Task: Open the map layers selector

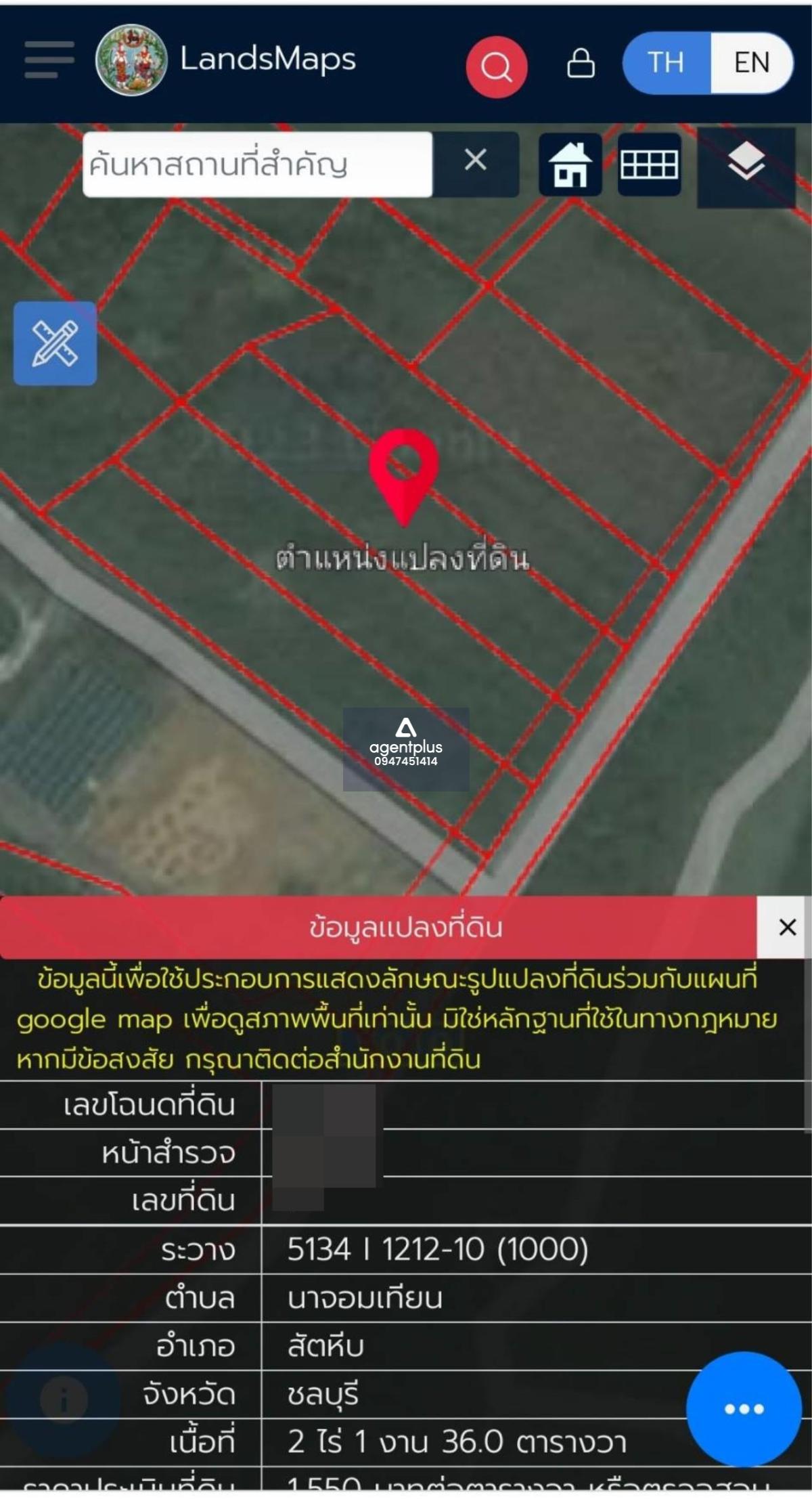Action: (746, 163)
